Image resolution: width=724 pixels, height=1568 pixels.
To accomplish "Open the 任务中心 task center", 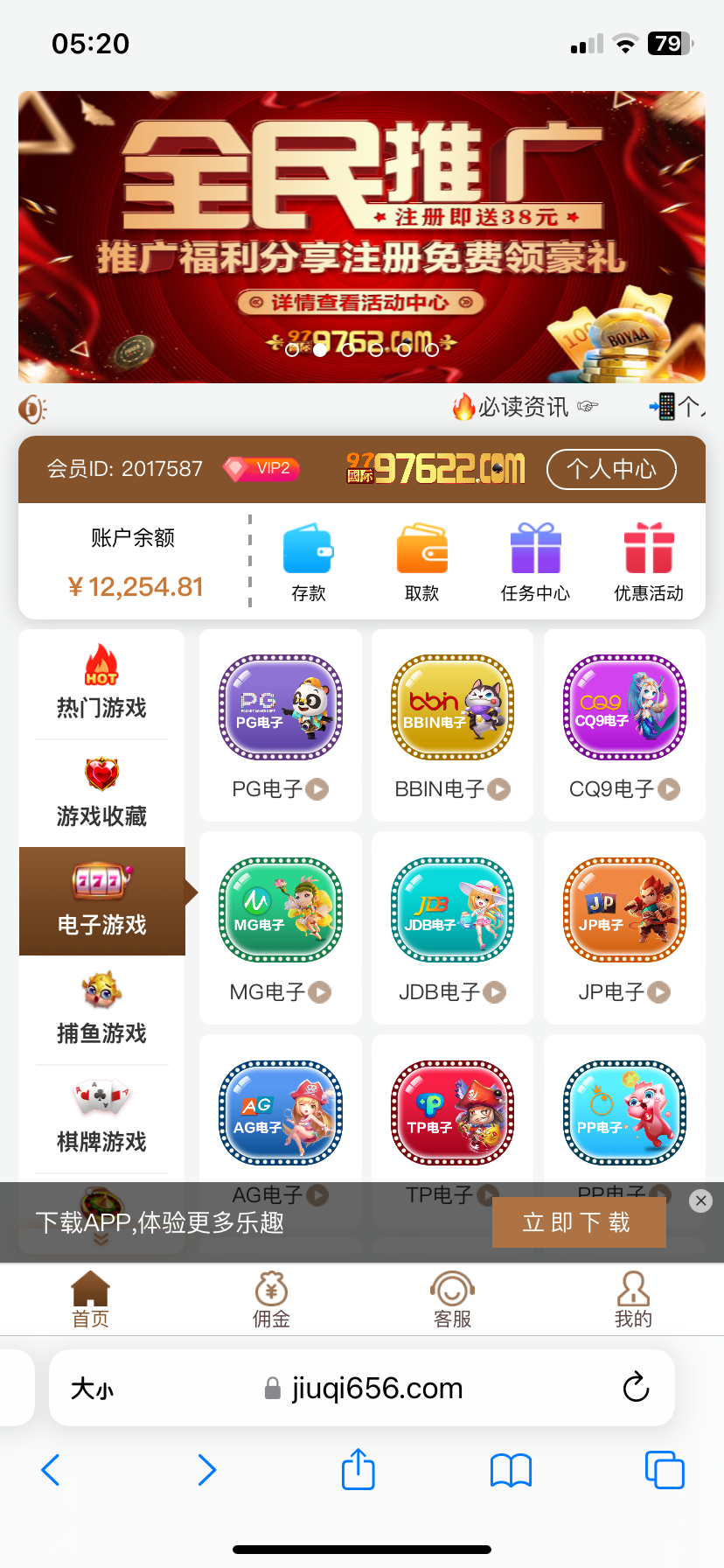I will (535, 562).
